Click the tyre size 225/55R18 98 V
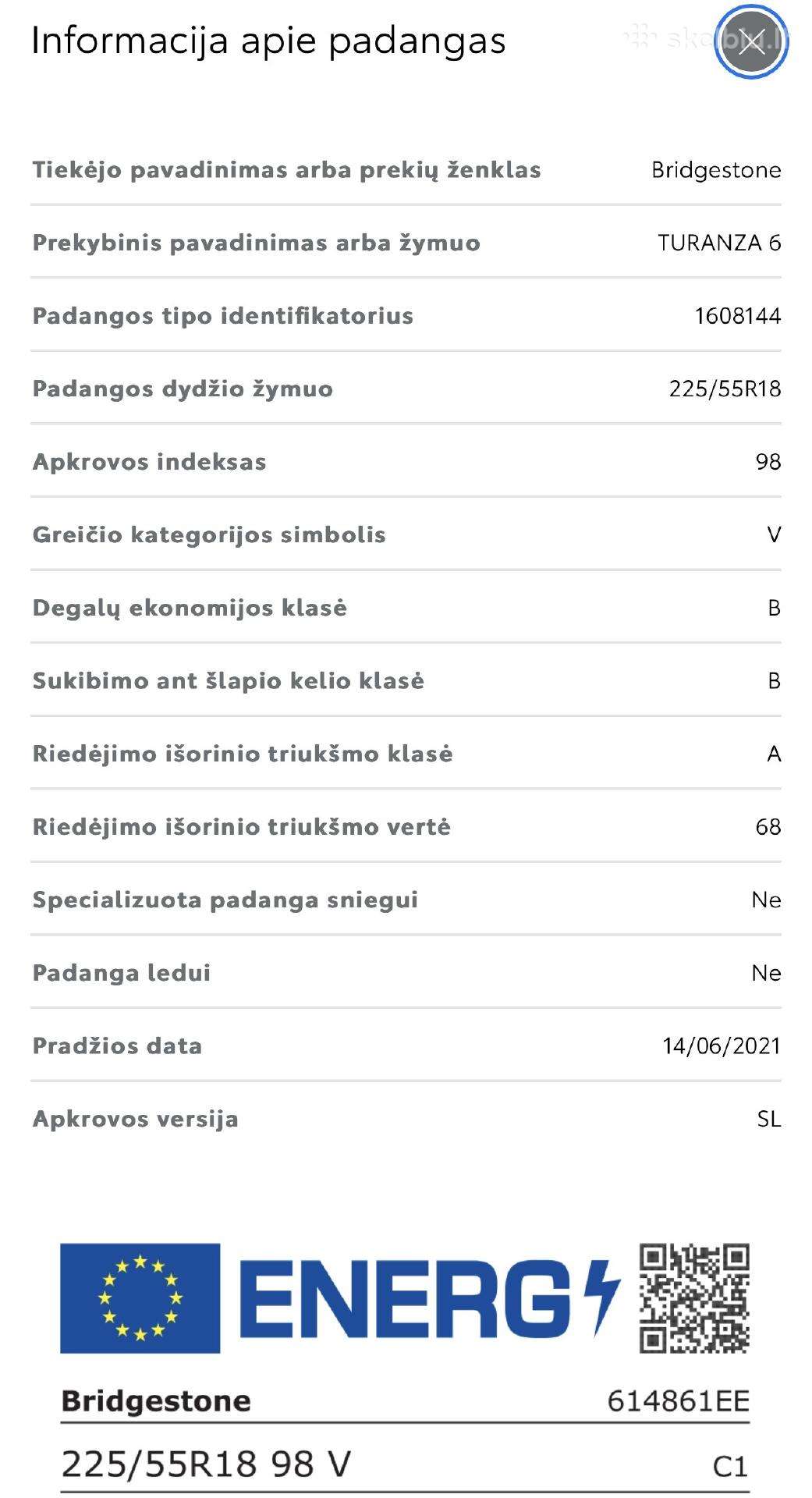 [205, 1463]
